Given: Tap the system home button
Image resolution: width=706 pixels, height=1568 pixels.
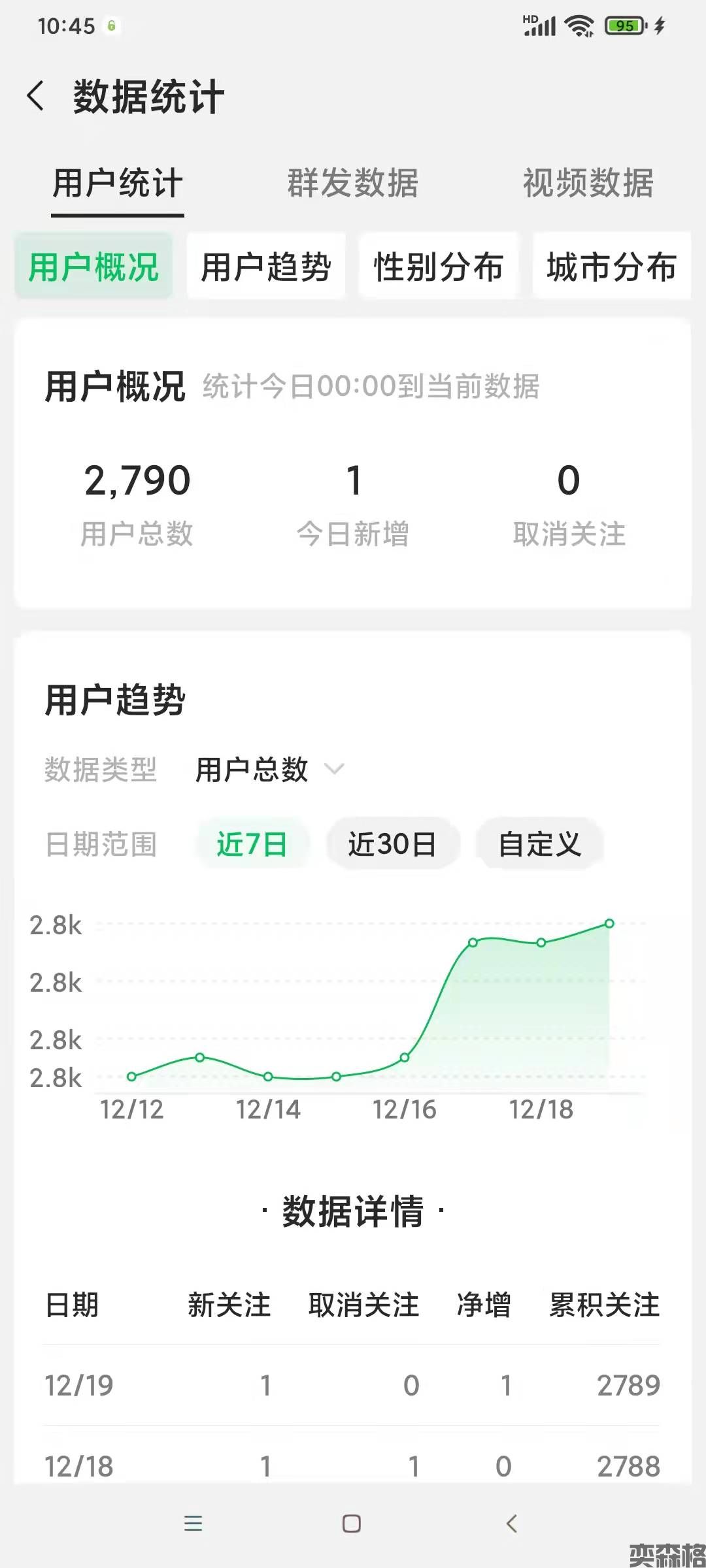Looking at the screenshot, I should [352, 1524].
